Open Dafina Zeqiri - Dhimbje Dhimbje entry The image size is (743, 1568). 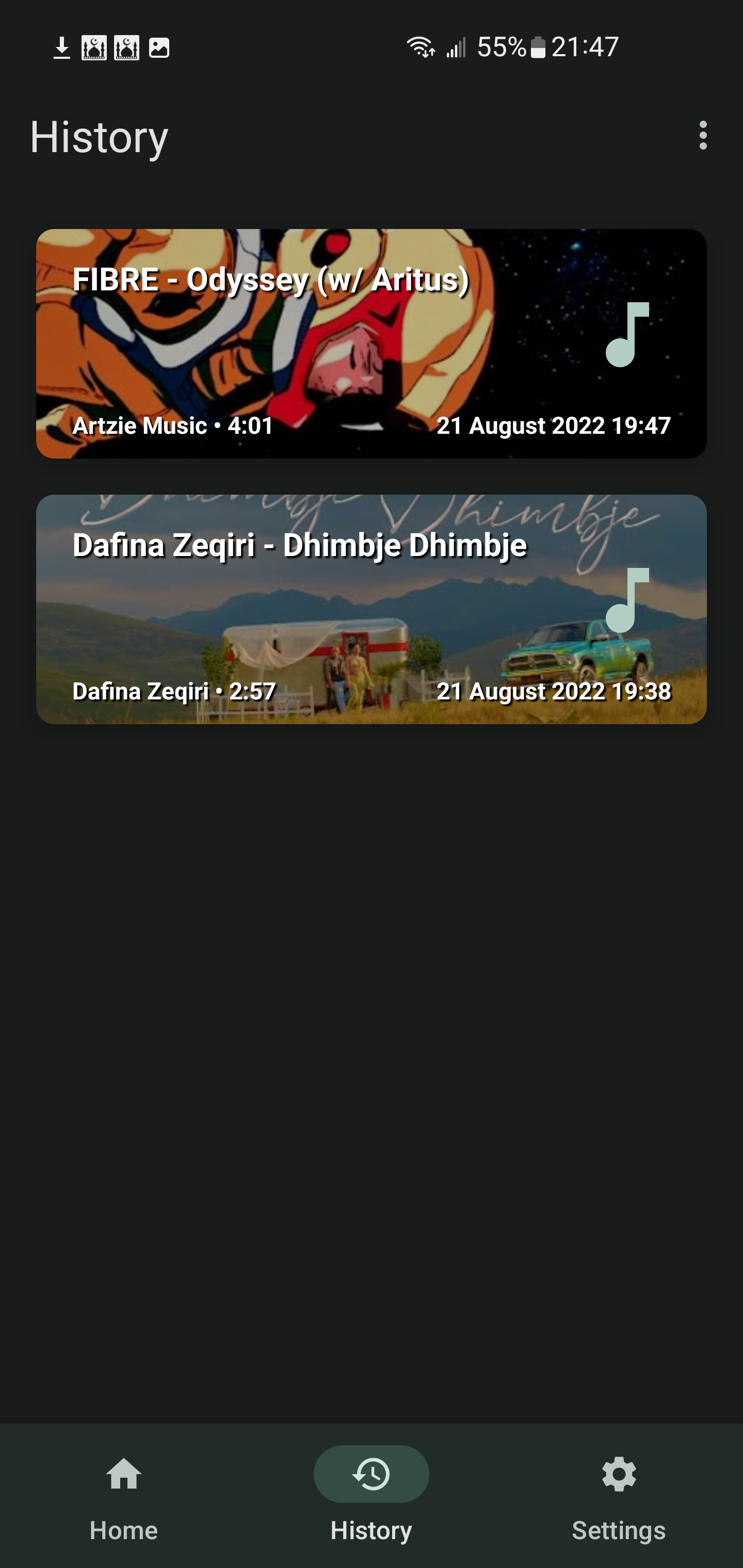click(371, 609)
